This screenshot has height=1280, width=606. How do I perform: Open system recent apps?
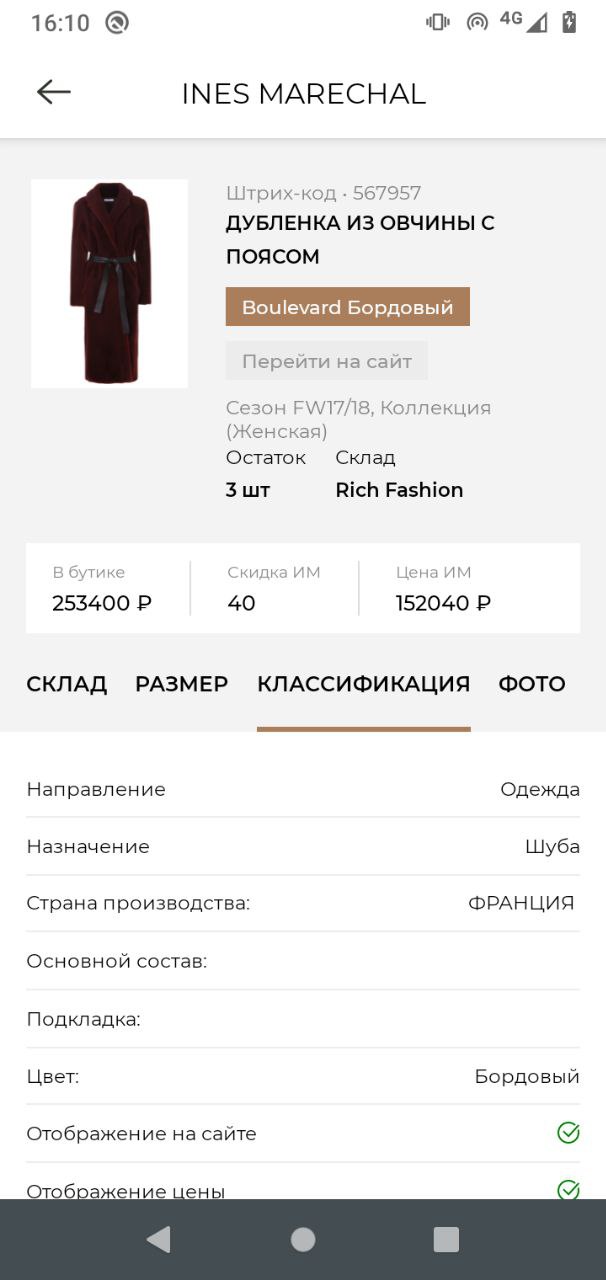[446, 1240]
